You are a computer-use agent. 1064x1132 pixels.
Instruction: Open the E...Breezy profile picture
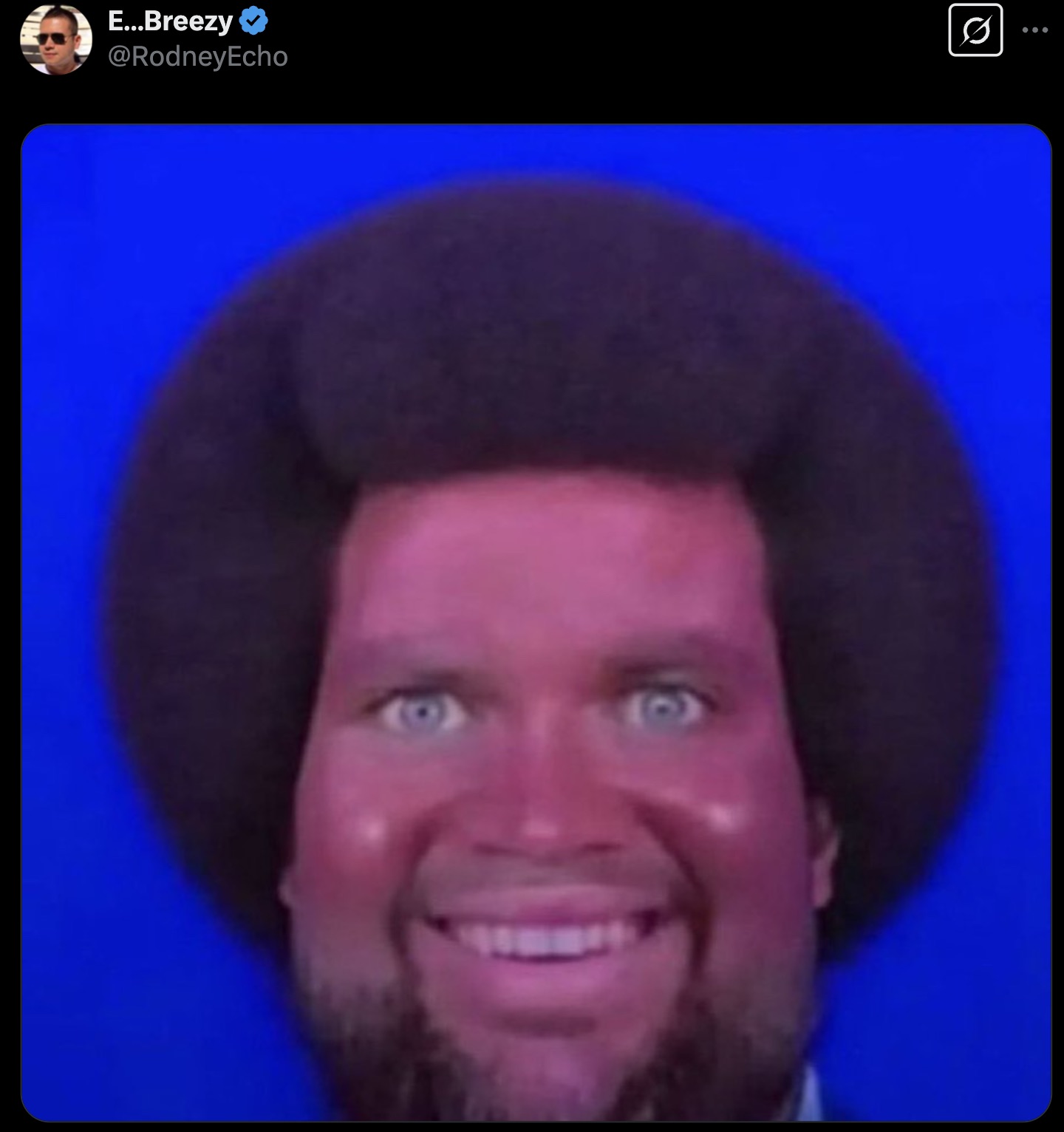[56, 40]
